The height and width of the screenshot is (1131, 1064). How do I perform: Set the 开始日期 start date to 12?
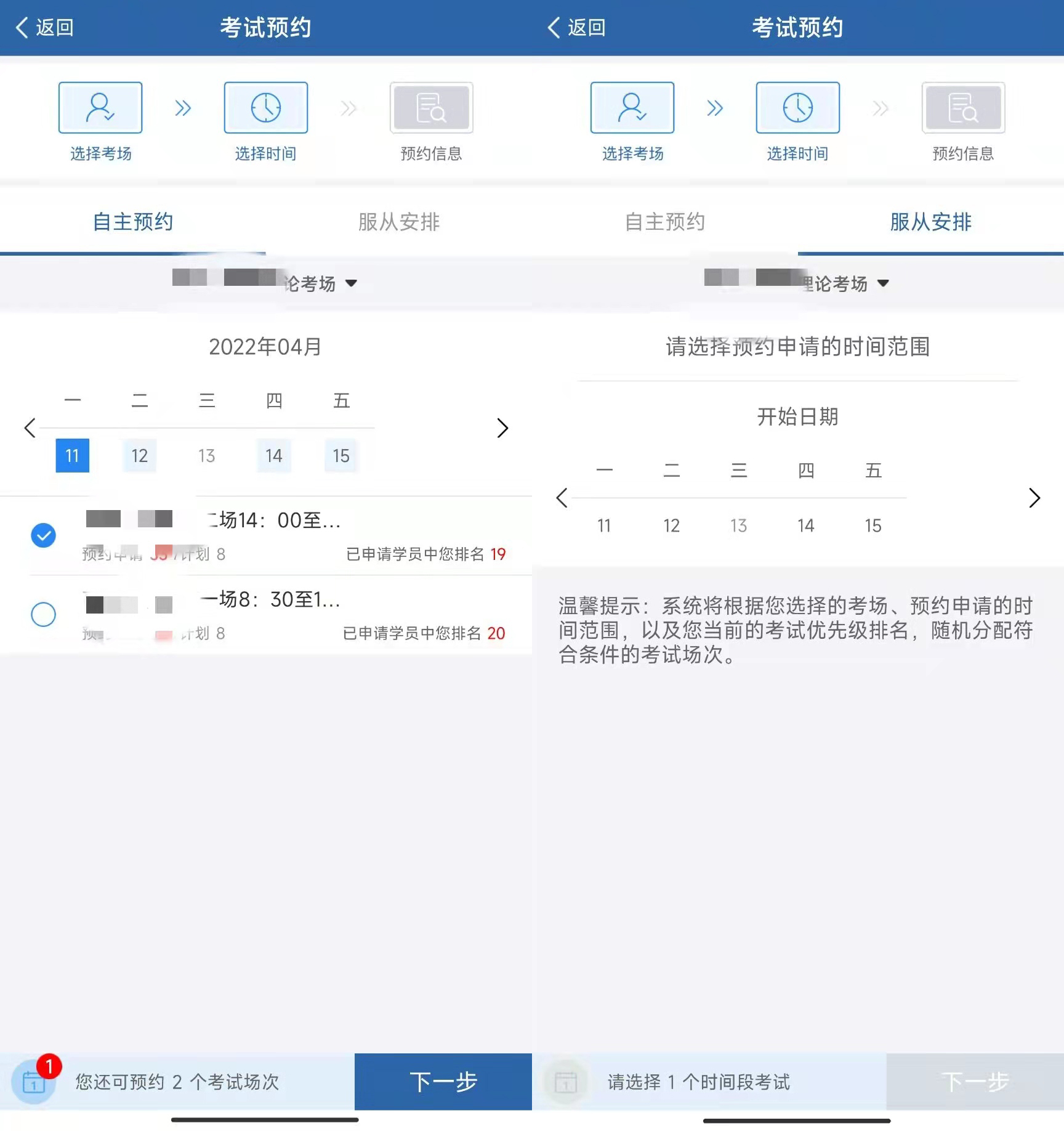671,525
